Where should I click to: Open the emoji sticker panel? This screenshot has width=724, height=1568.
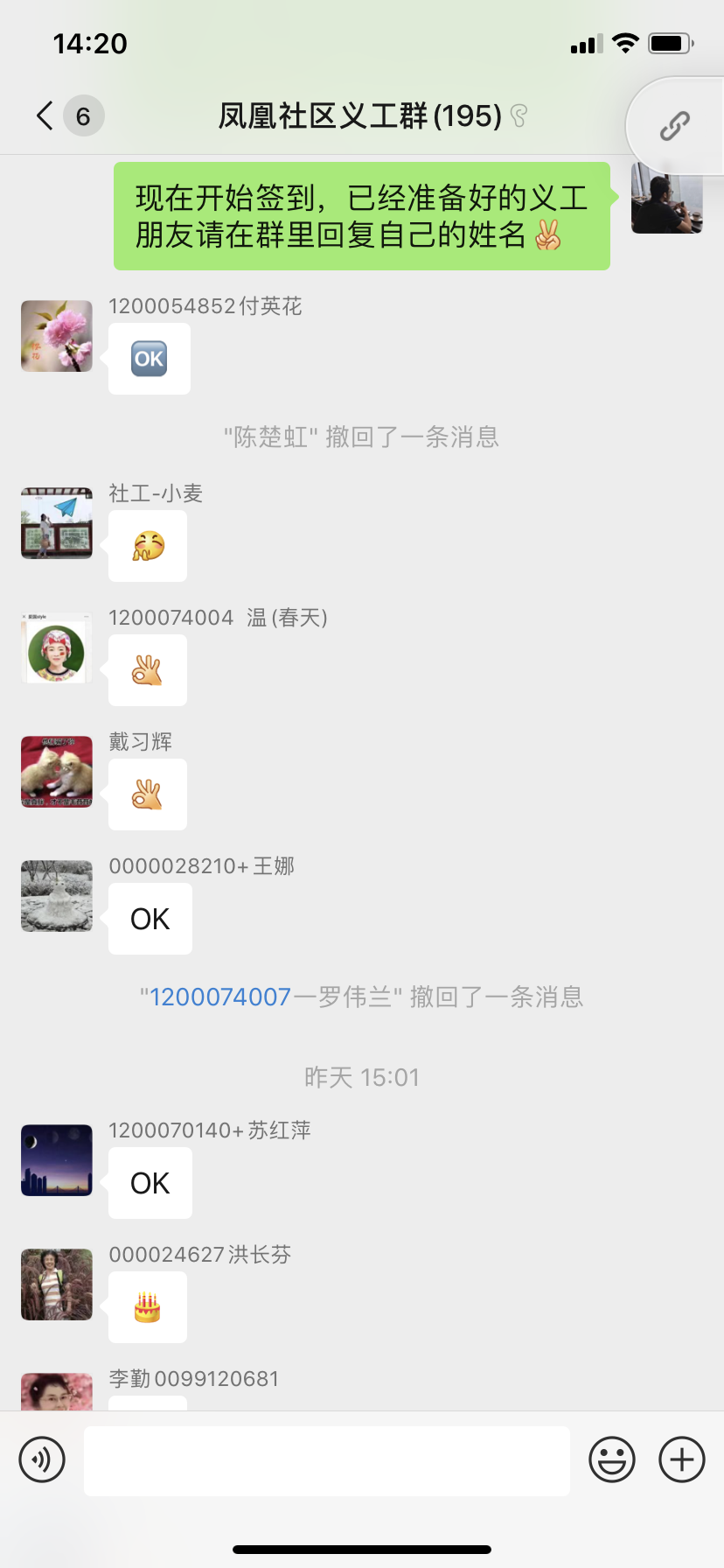tap(611, 1459)
